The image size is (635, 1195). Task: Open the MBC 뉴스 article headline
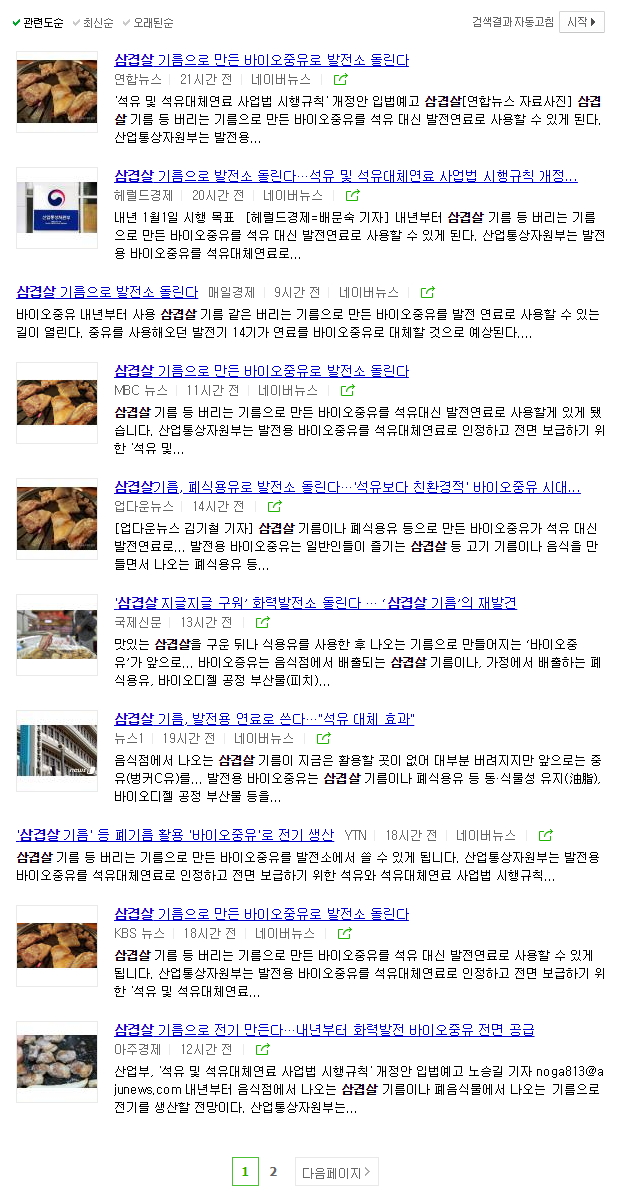point(261,371)
